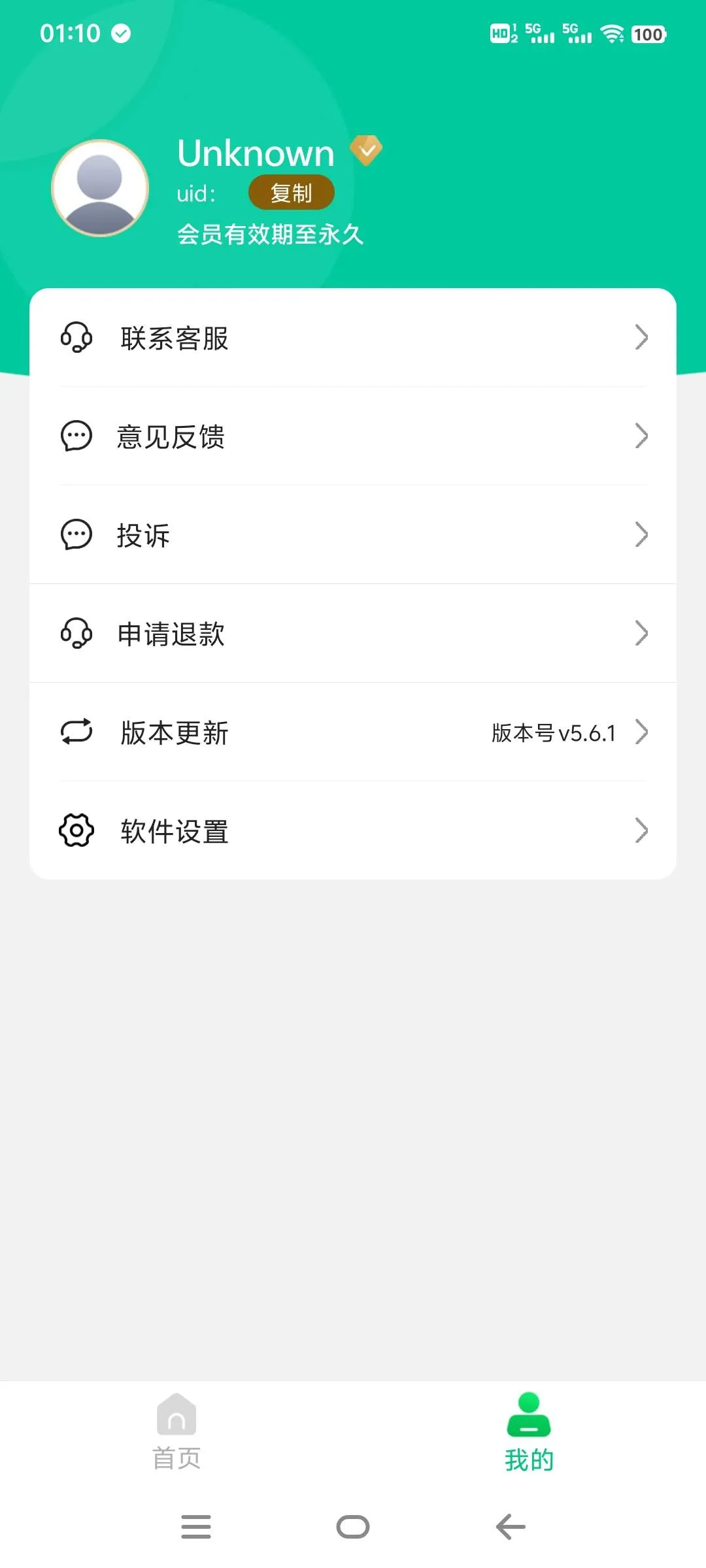Click the speech bubble icon beside 意见反馈
706x1568 pixels.
(76, 436)
